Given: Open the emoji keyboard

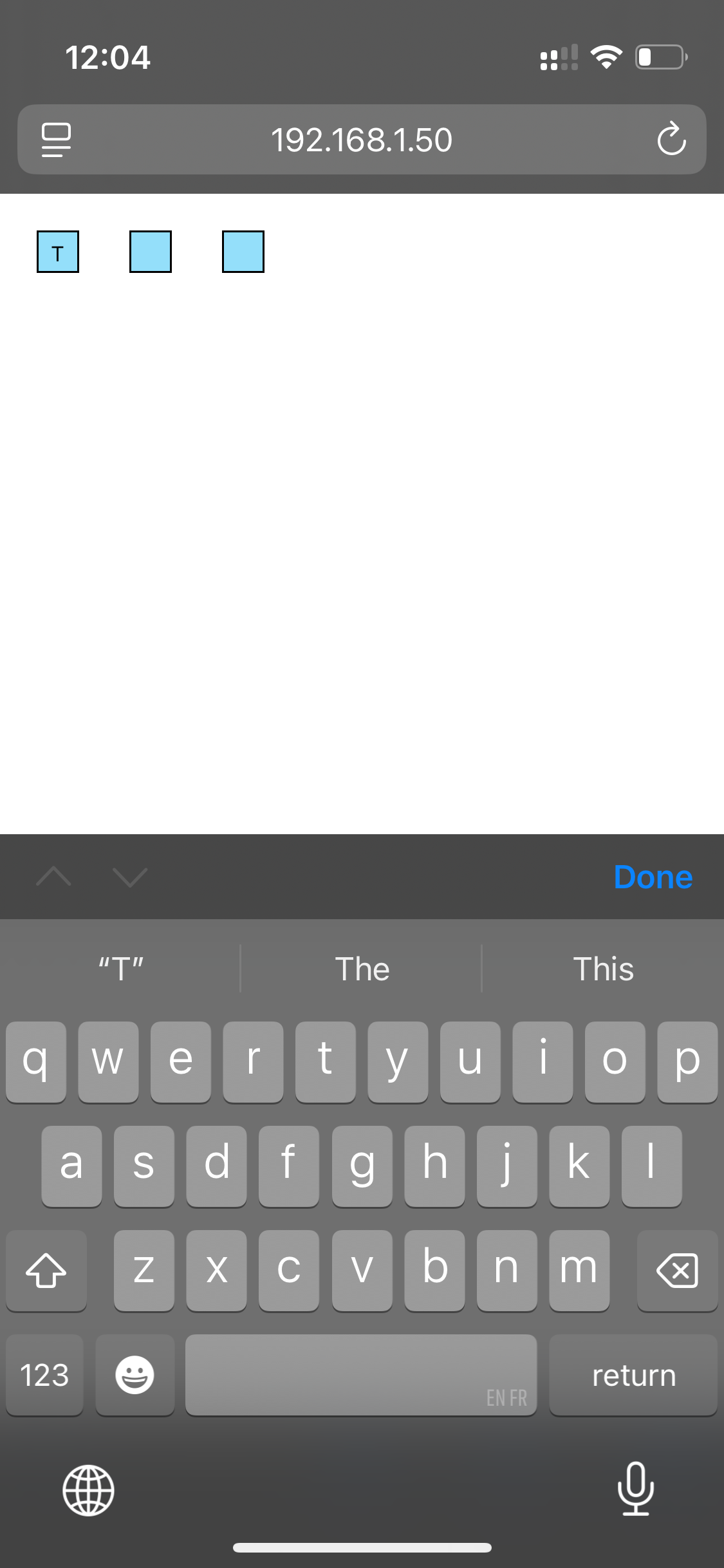Looking at the screenshot, I should [x=135, y=1375].
